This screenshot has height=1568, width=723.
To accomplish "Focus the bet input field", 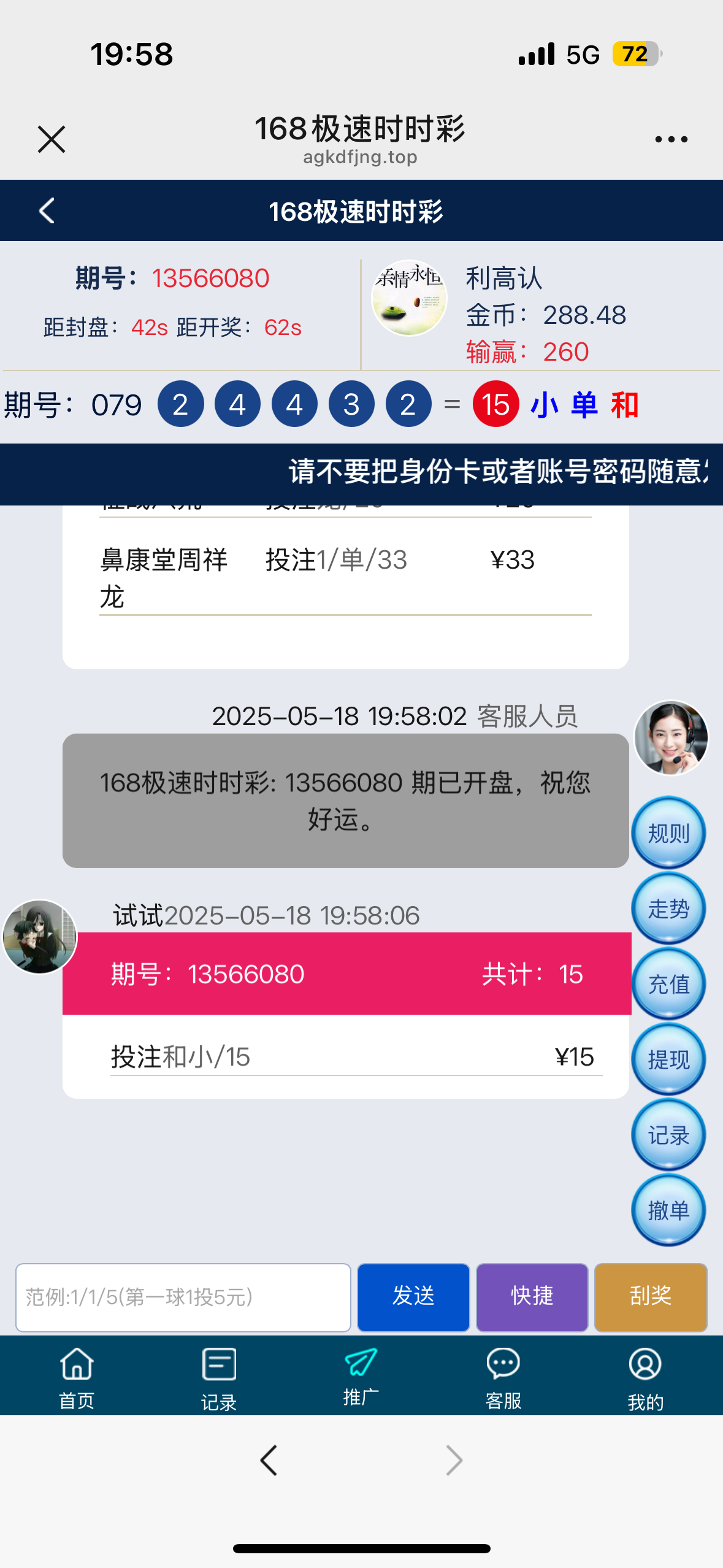I will point(183,1297).
